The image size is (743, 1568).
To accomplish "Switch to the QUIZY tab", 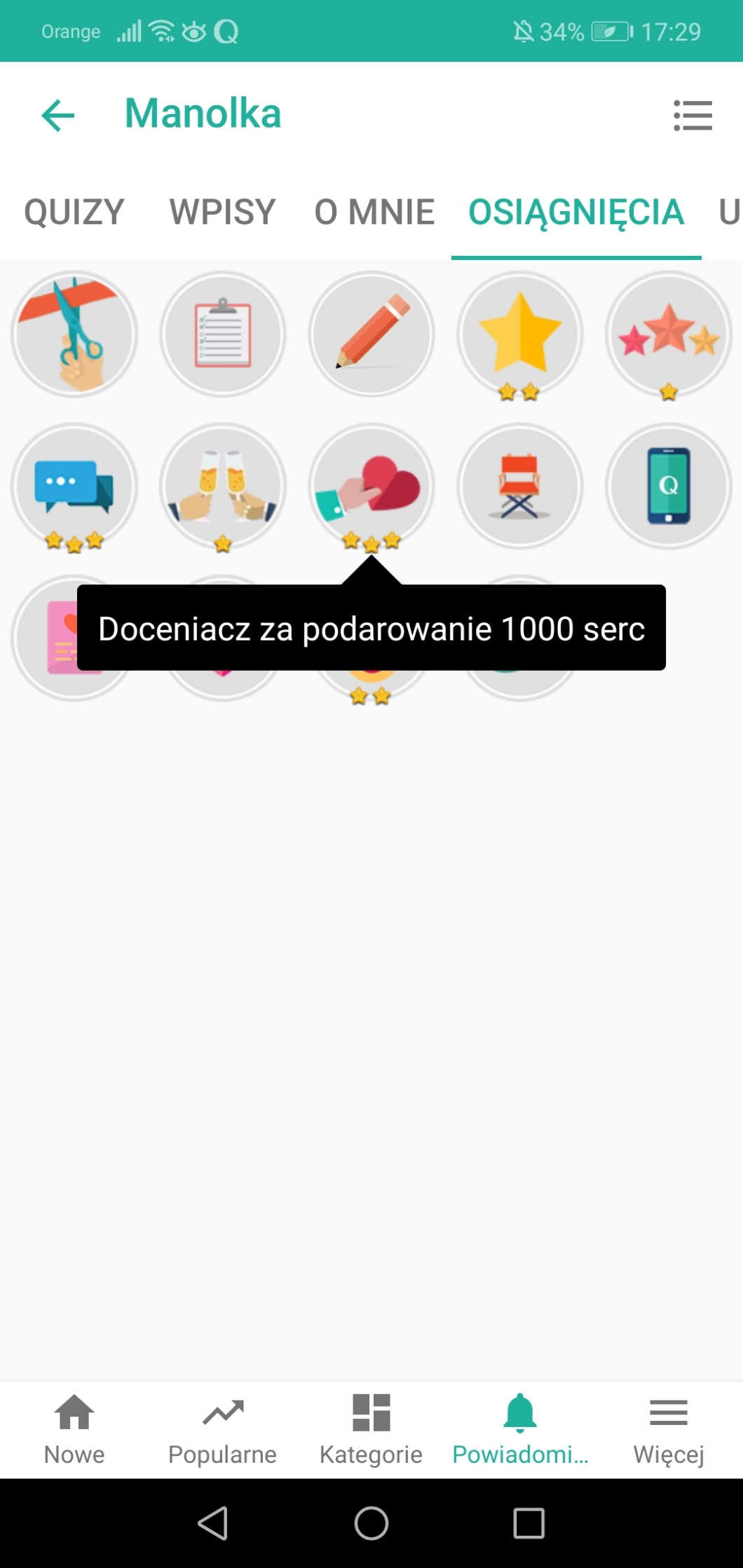I will 74,212.
